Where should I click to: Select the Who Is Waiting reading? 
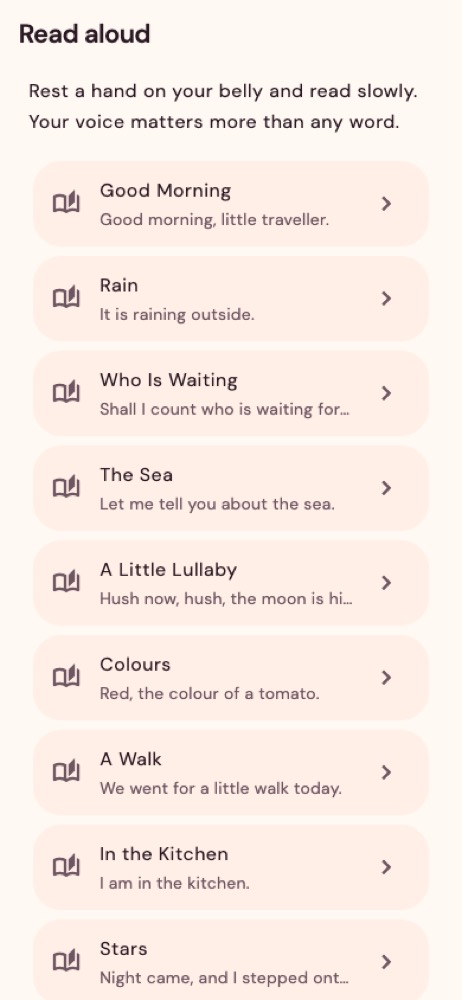point(231,393)
